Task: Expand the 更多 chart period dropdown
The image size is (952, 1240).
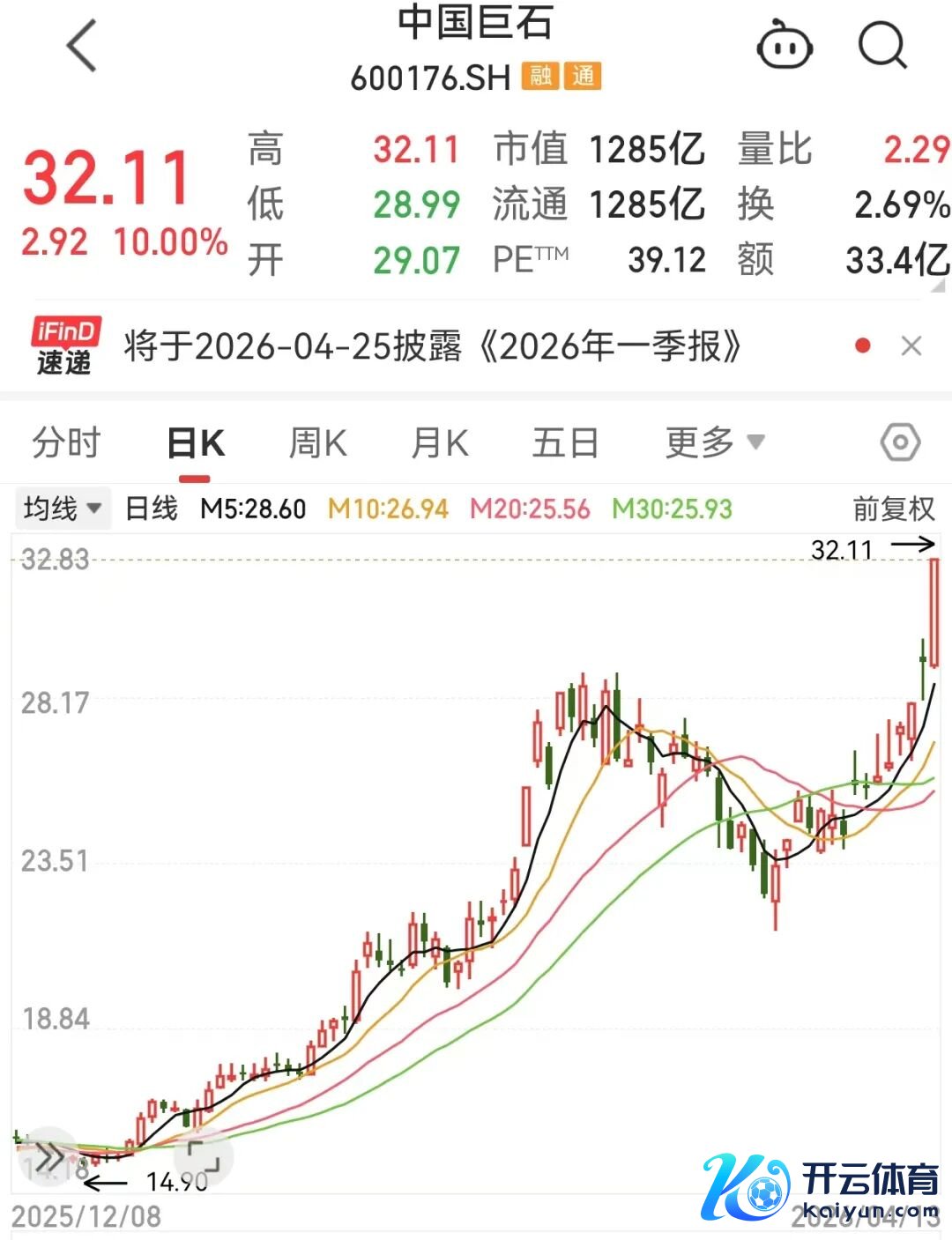Action: [x=714, y=442]
